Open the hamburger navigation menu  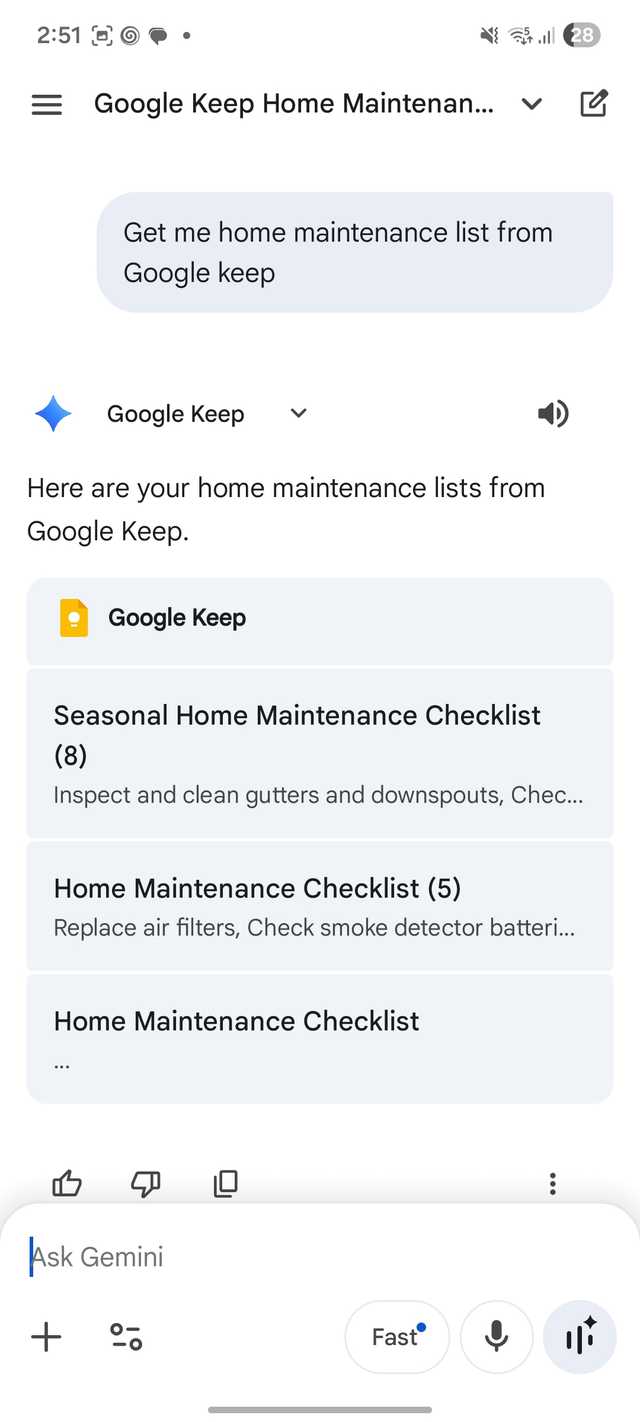pyautogui.click(x=47, y=104)
